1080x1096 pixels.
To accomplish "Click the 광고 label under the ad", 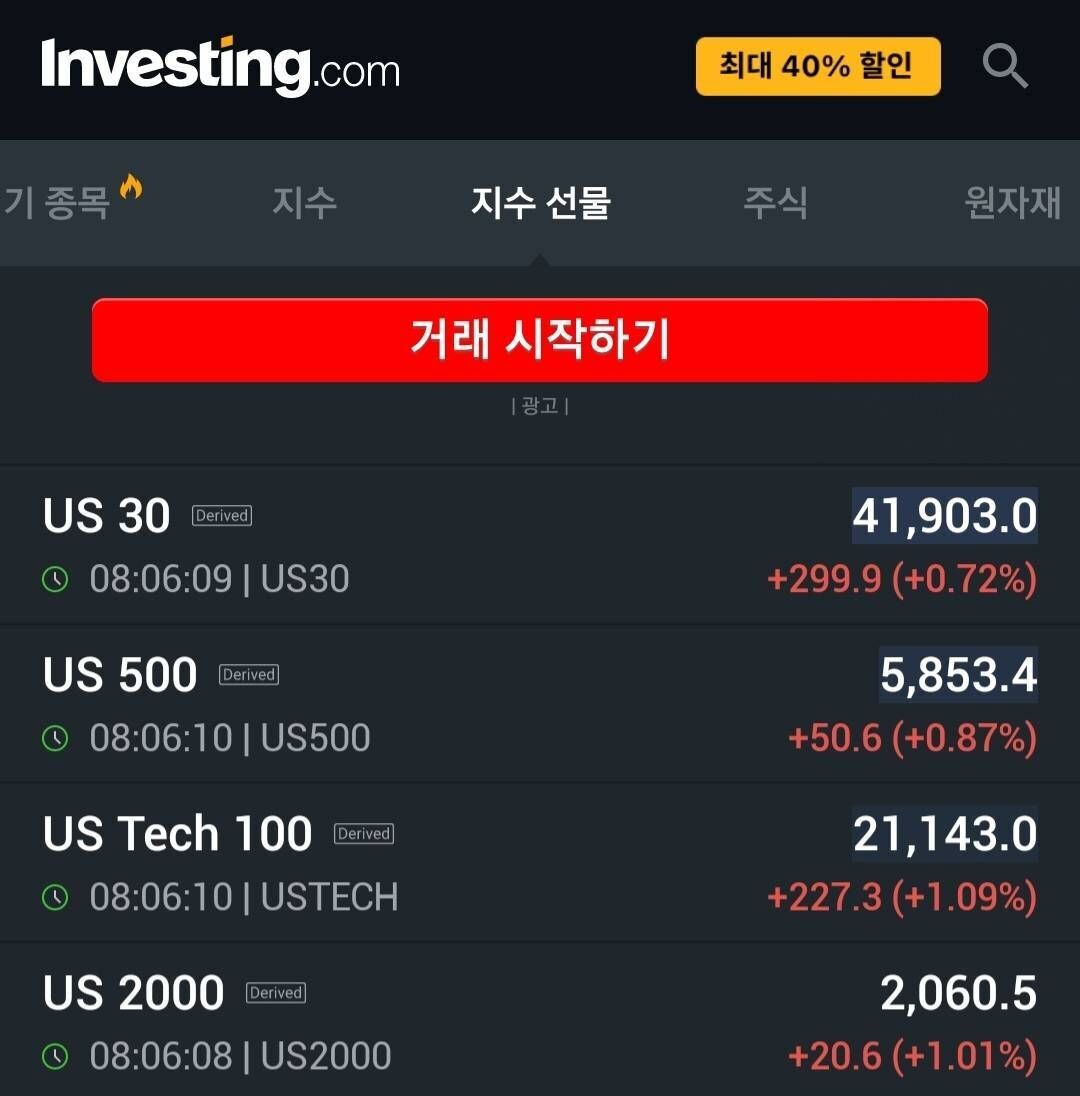I will click(540, 407).
